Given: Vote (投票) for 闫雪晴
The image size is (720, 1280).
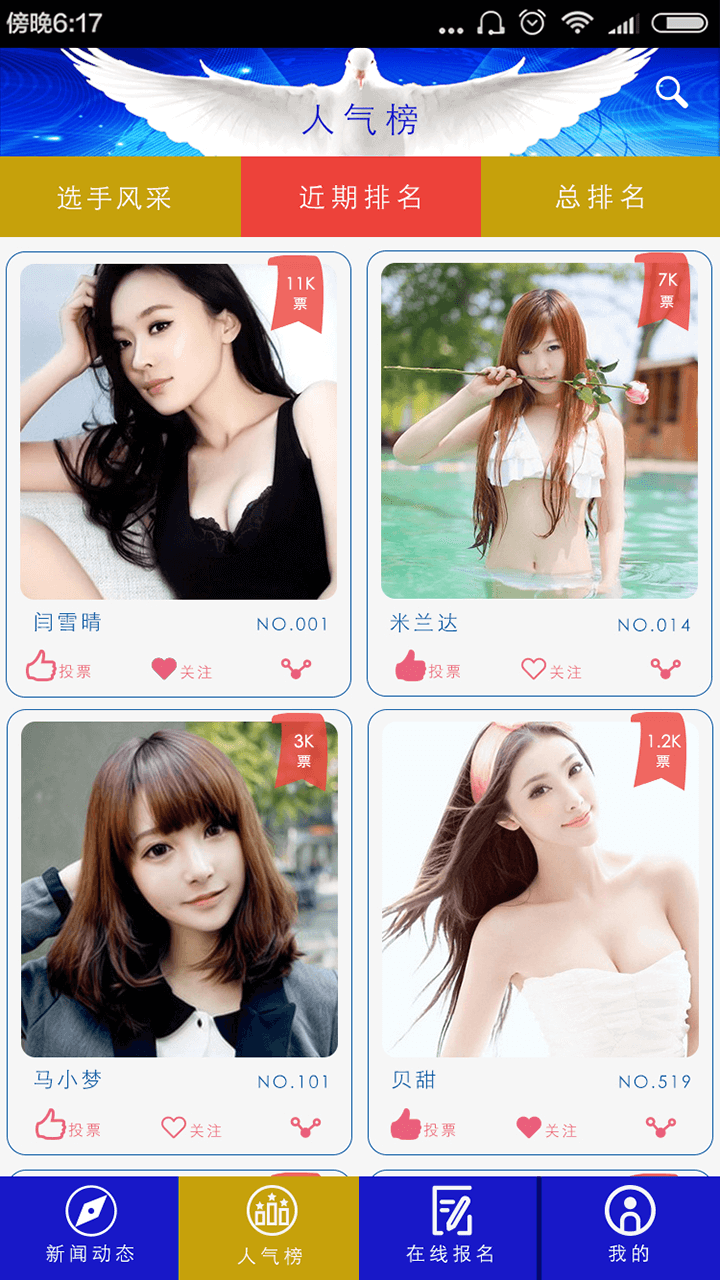Looking at the screenshot, I should (x=58, y=668).
